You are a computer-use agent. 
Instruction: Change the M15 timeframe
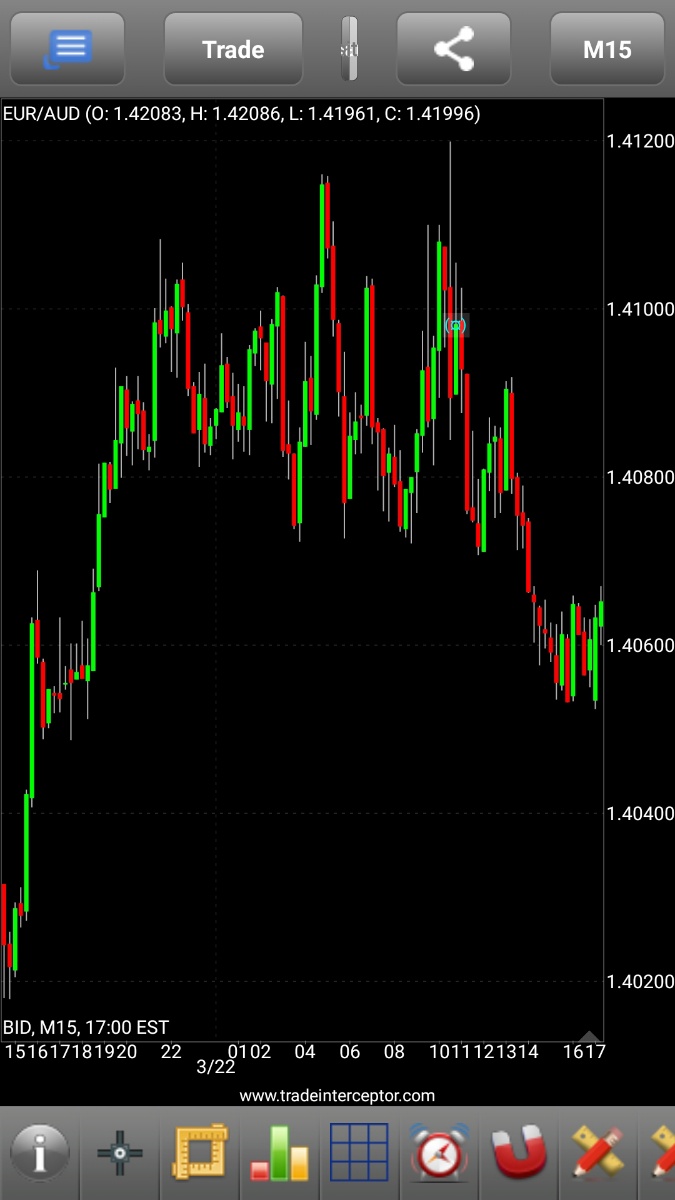pyautogui.click(x=607, y=49)
